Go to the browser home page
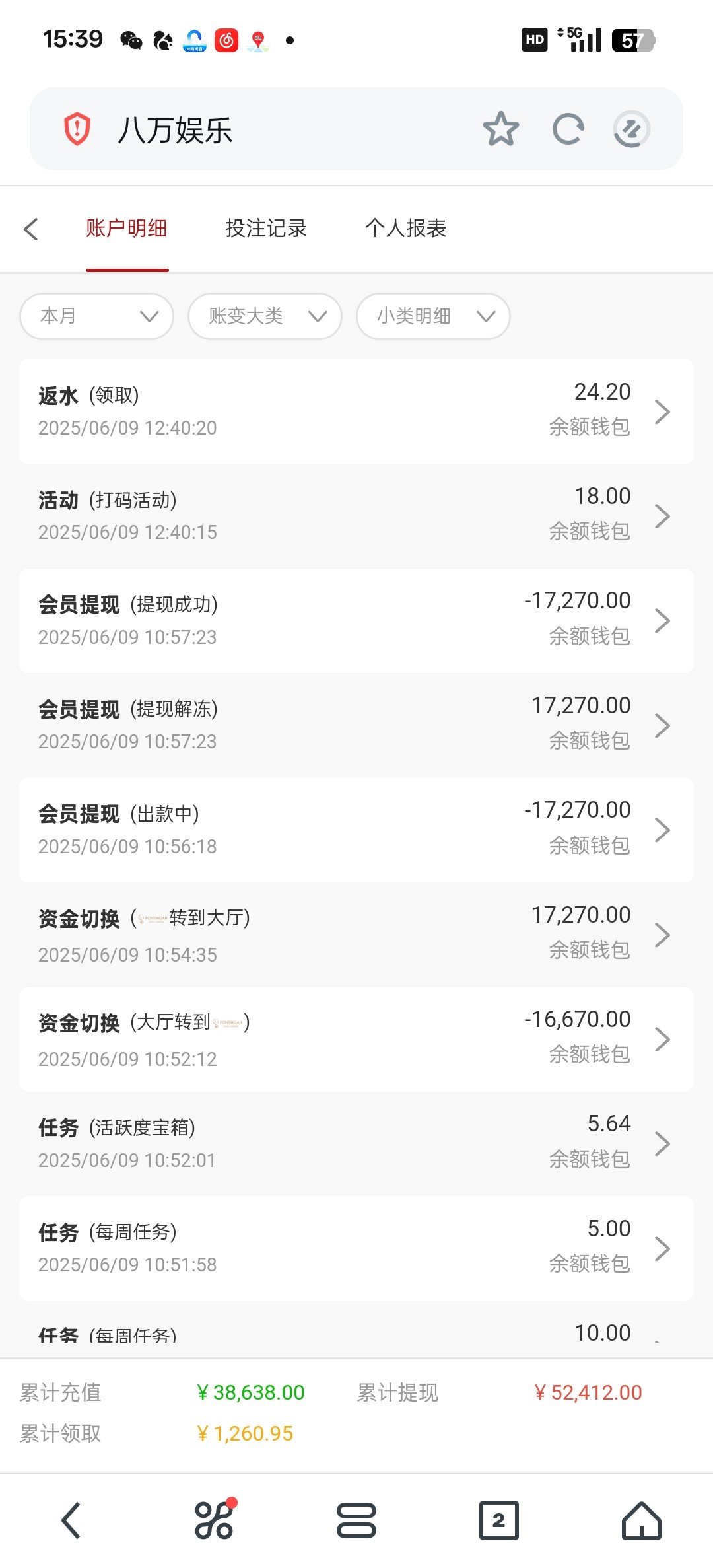Viewport: 713px width, 1568px height. tap(641, 1520)
